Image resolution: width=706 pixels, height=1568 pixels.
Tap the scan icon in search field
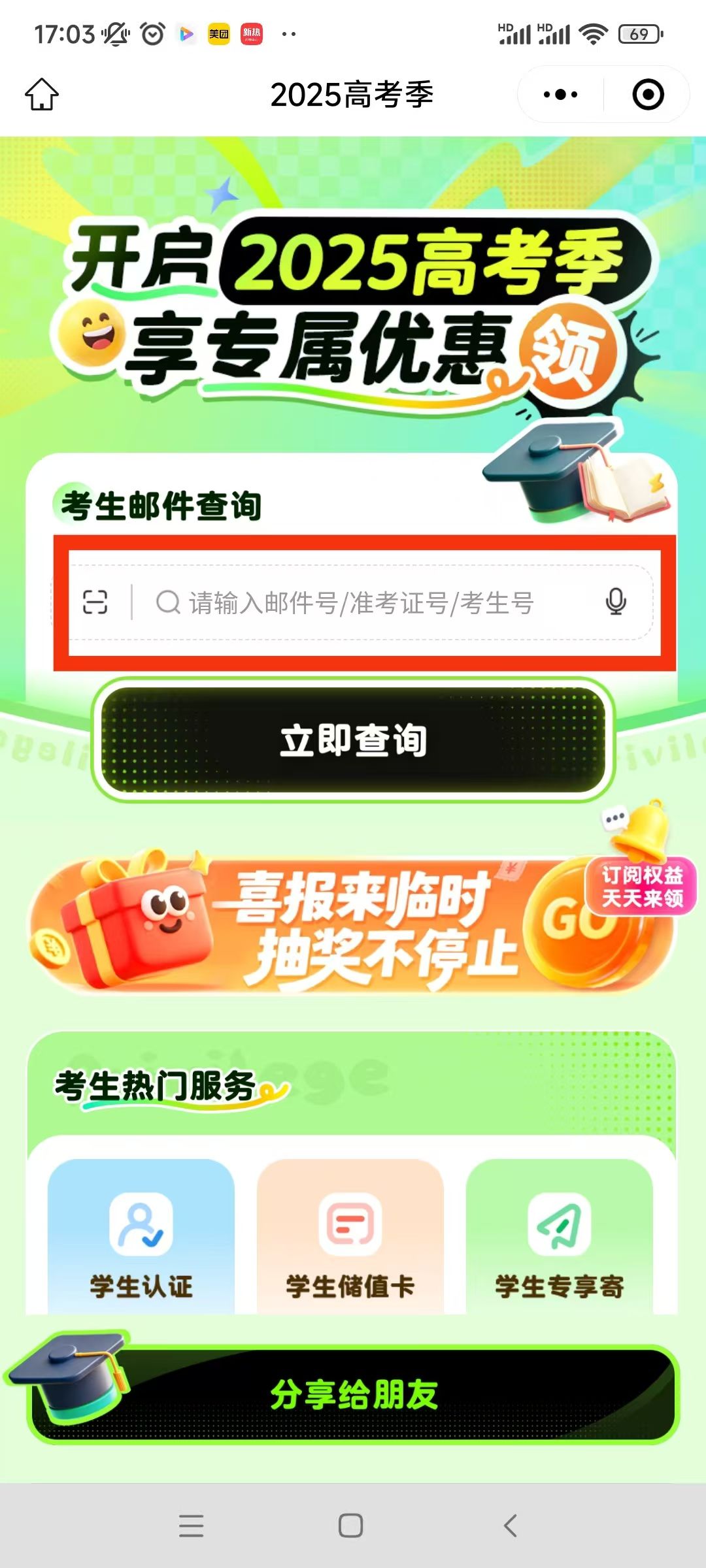coord(95,602)
